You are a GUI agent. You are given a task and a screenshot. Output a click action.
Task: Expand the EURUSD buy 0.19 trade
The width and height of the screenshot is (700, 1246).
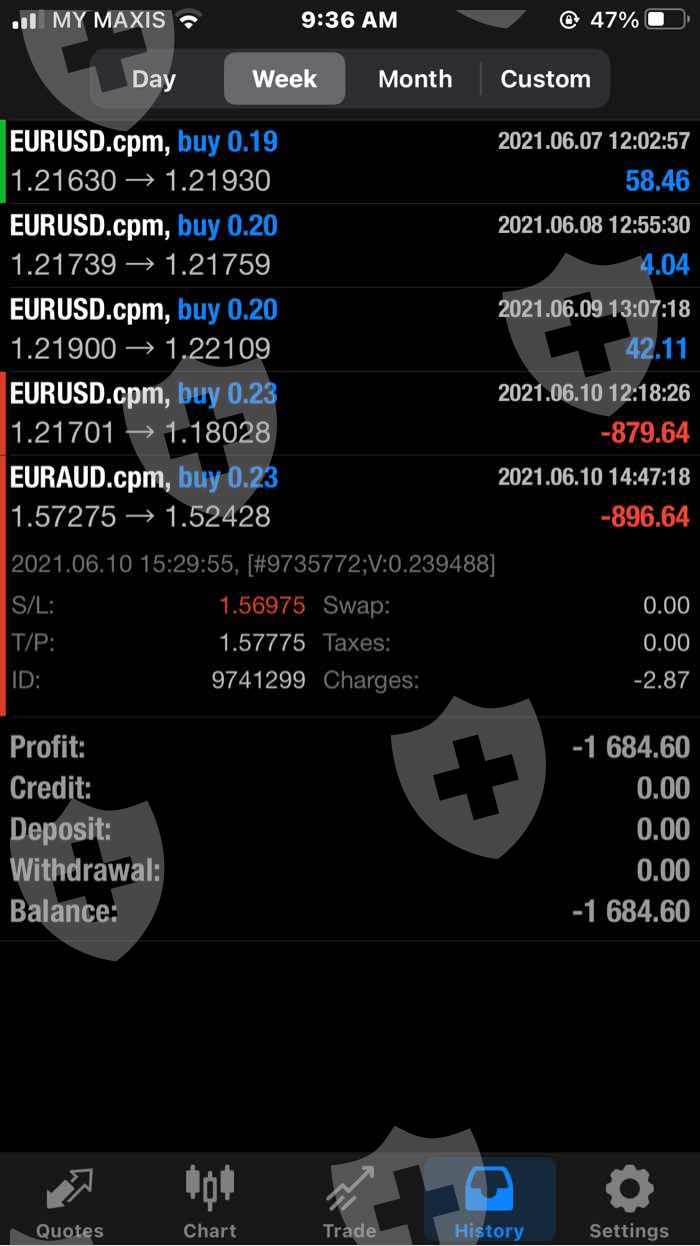click(350, 162)
